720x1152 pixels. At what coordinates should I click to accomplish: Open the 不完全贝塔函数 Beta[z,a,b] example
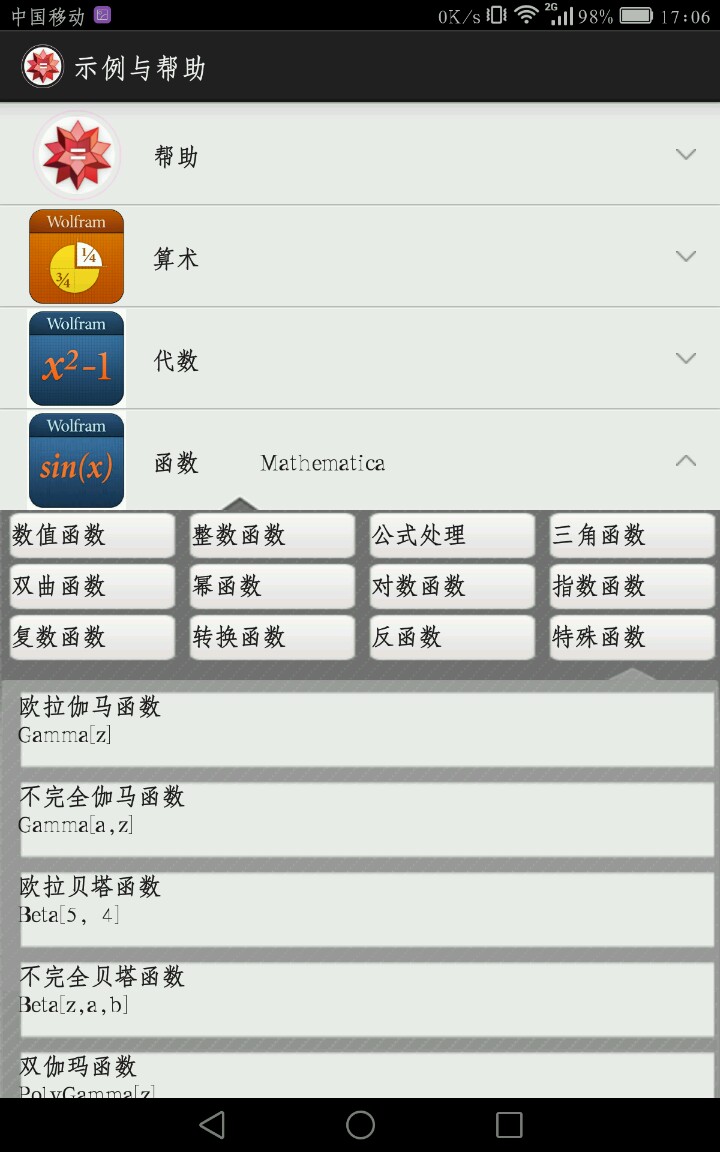pyautogui.click(x=366, y=999)
